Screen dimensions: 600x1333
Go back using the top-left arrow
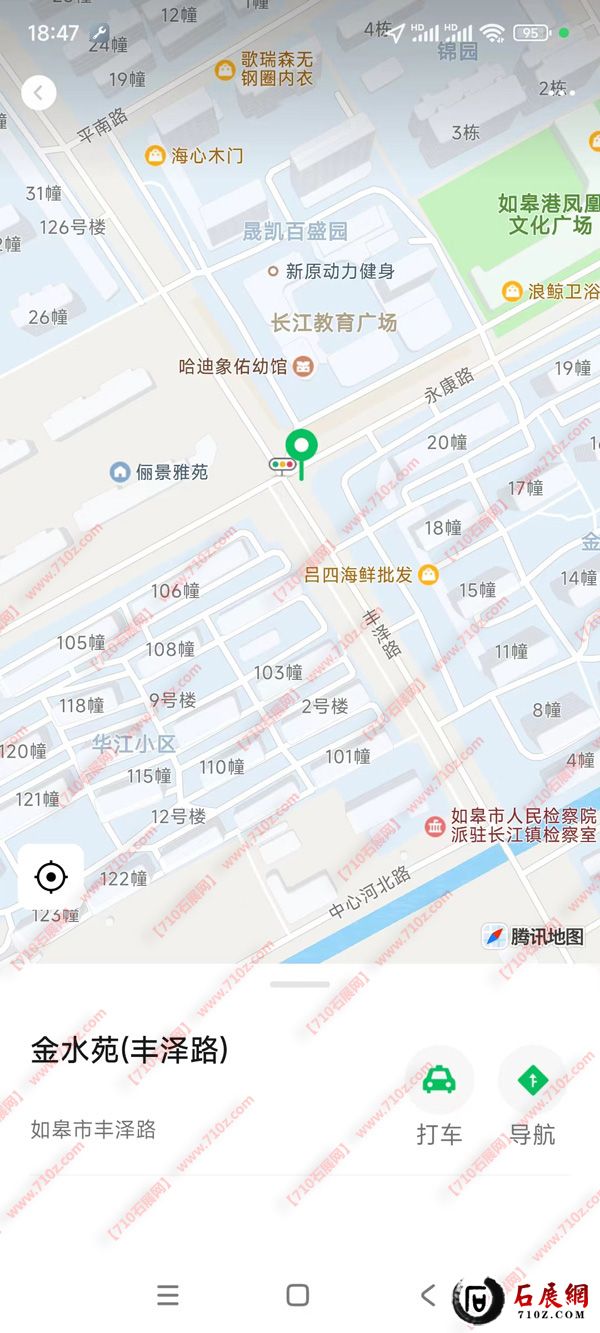coord(38,93)
